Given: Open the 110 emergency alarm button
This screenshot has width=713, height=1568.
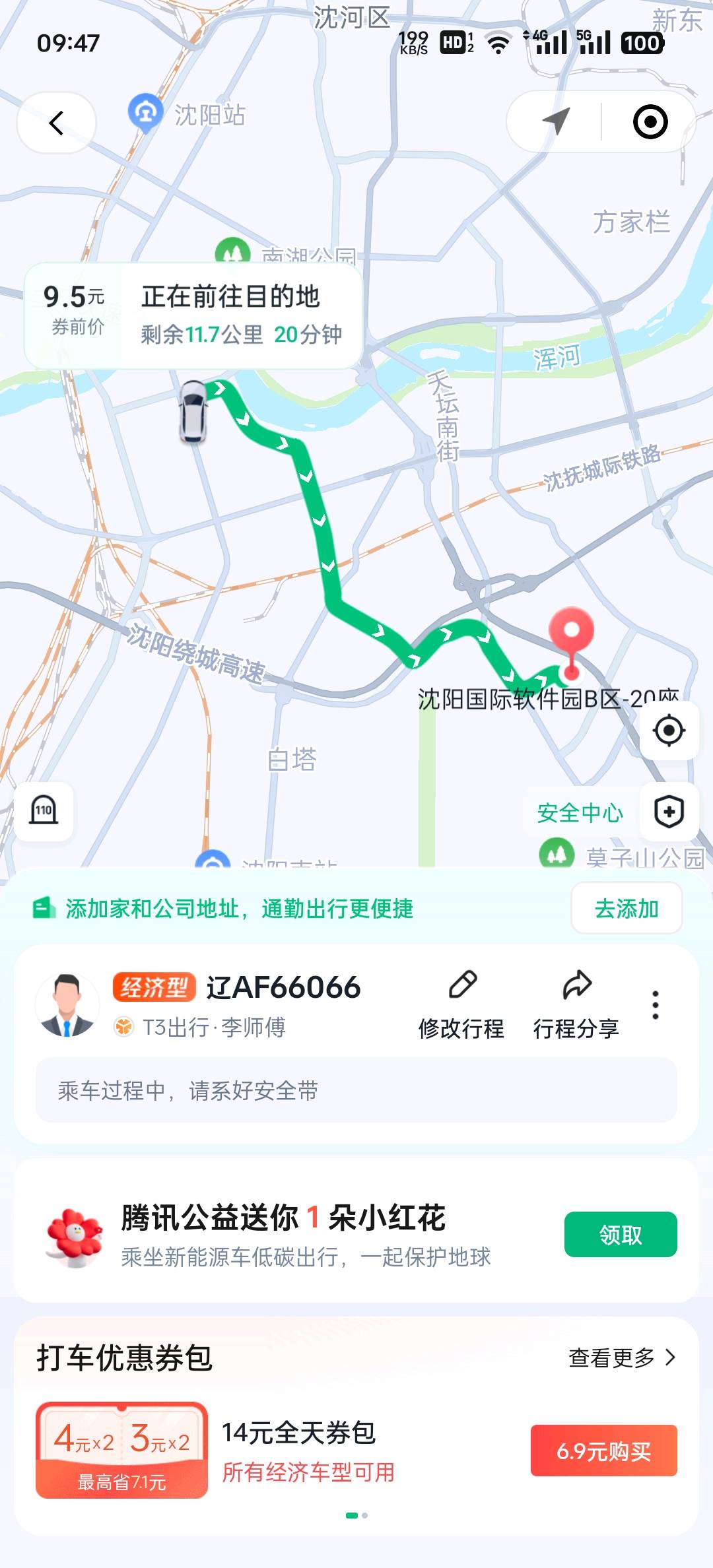Looking at the screenshot, I should tap(44, 811).
